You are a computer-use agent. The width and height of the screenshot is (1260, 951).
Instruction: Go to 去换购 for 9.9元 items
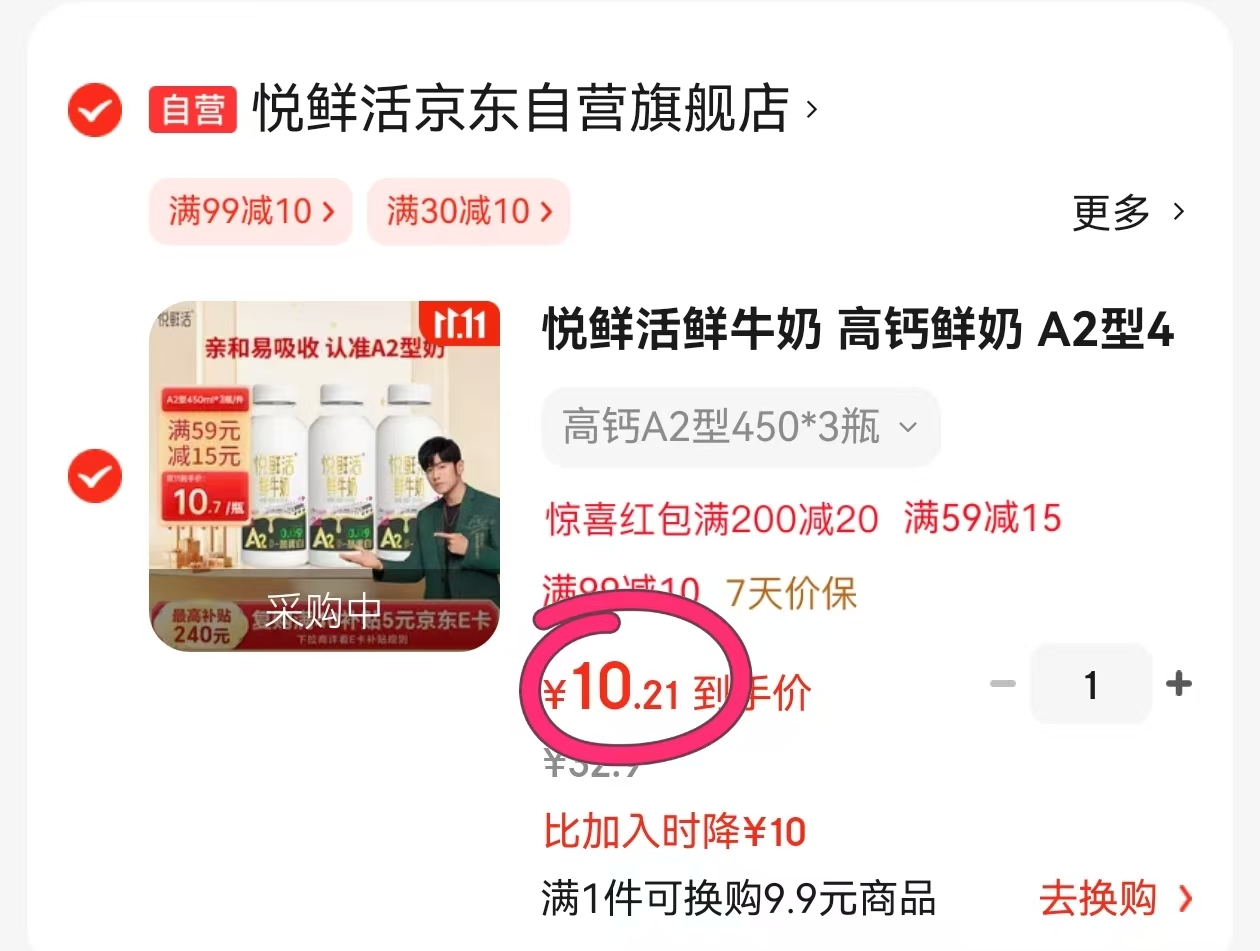coord(1114,898)
